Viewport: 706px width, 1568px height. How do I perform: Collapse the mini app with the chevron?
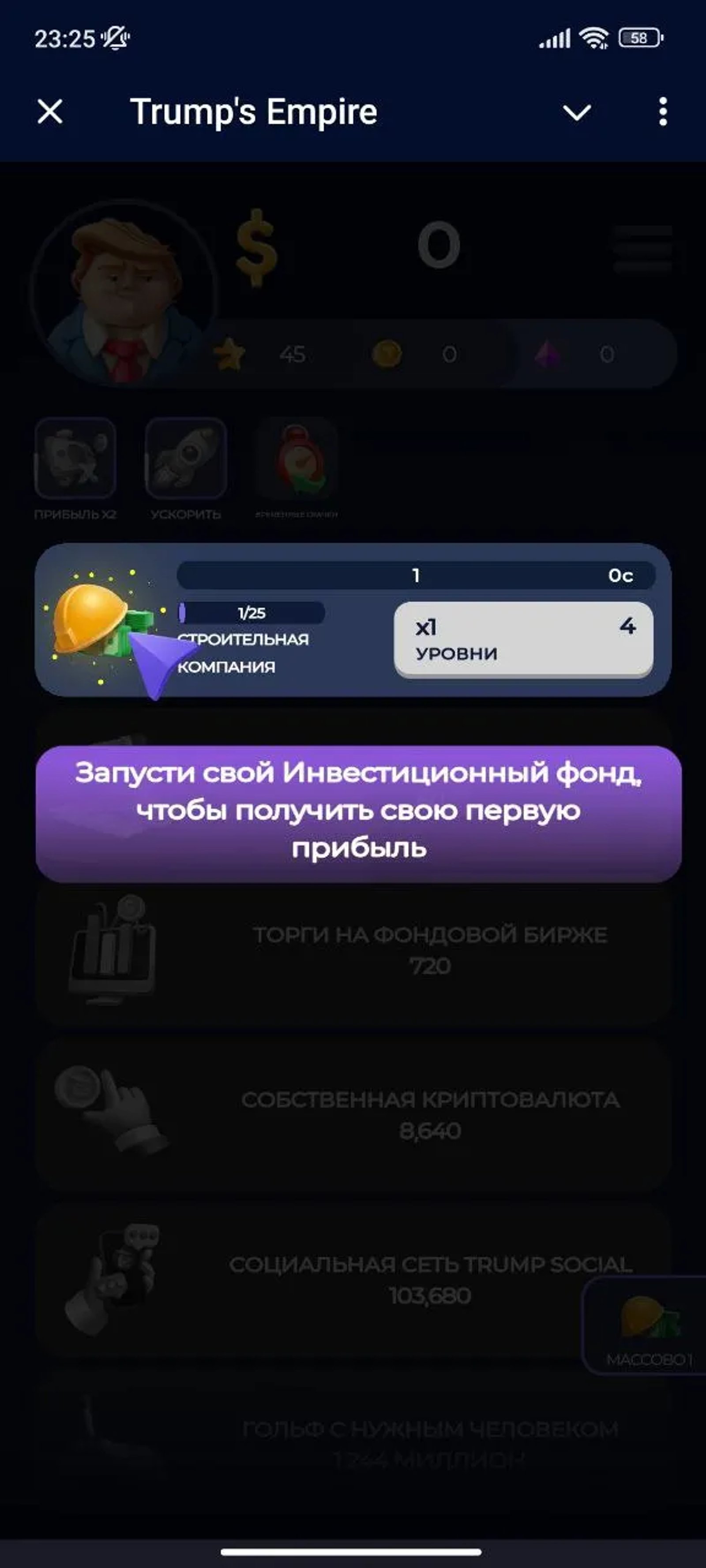[x=576, y=112]
